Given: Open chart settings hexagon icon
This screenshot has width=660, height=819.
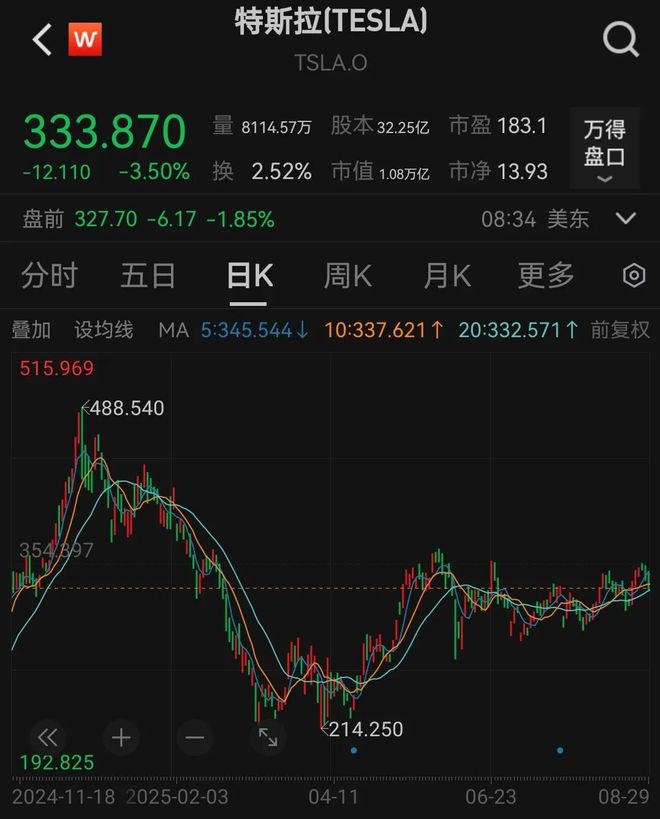Looking at the screenshot, I should [634, 276].
